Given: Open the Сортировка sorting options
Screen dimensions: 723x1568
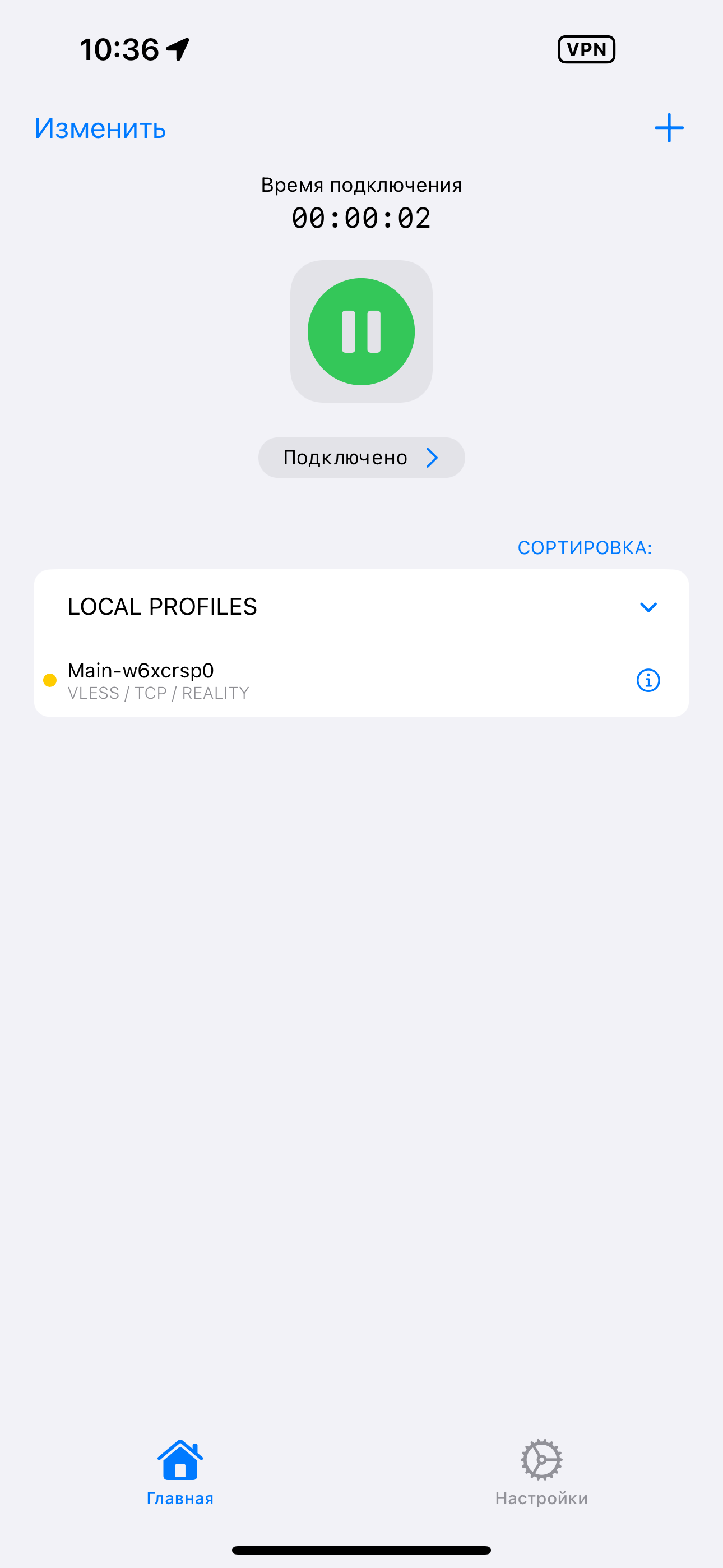Looking at the screenshot, I should click(584, 548).
